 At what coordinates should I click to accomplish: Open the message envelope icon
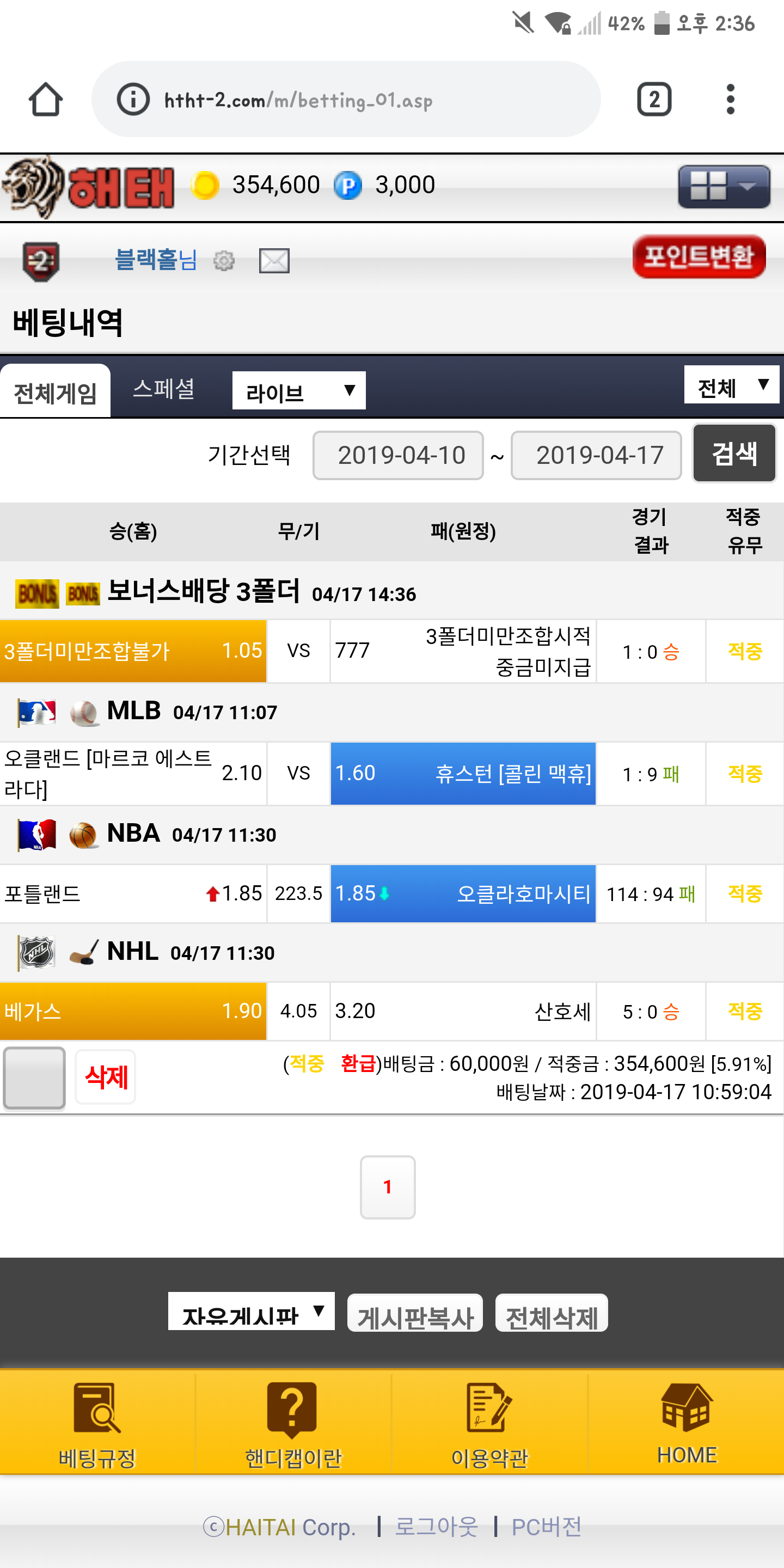pyautogui.click(x=274, y=261)
